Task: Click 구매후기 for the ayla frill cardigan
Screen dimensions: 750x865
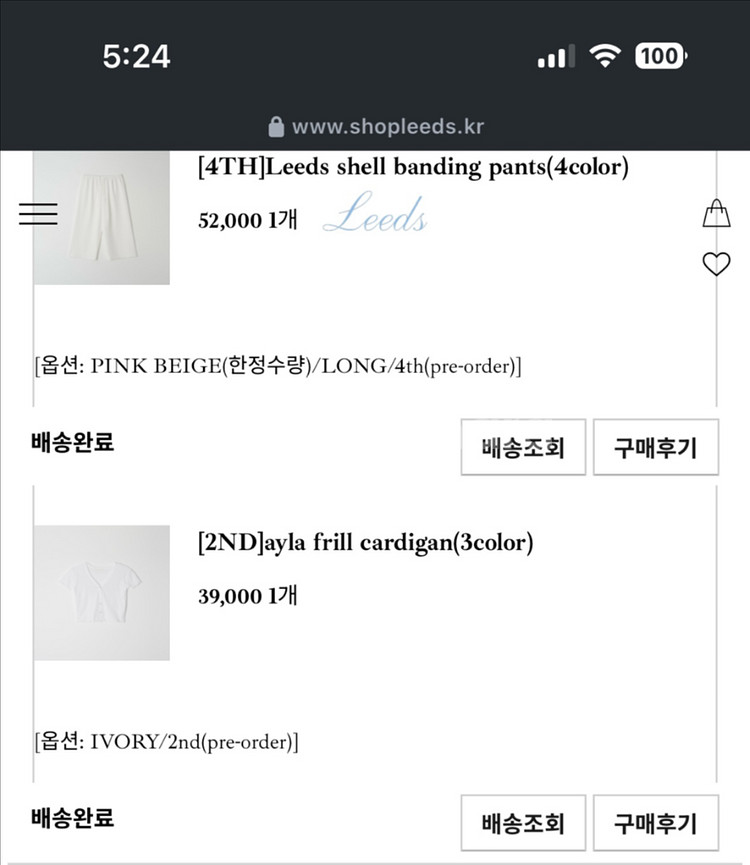Action: point(656,822)
